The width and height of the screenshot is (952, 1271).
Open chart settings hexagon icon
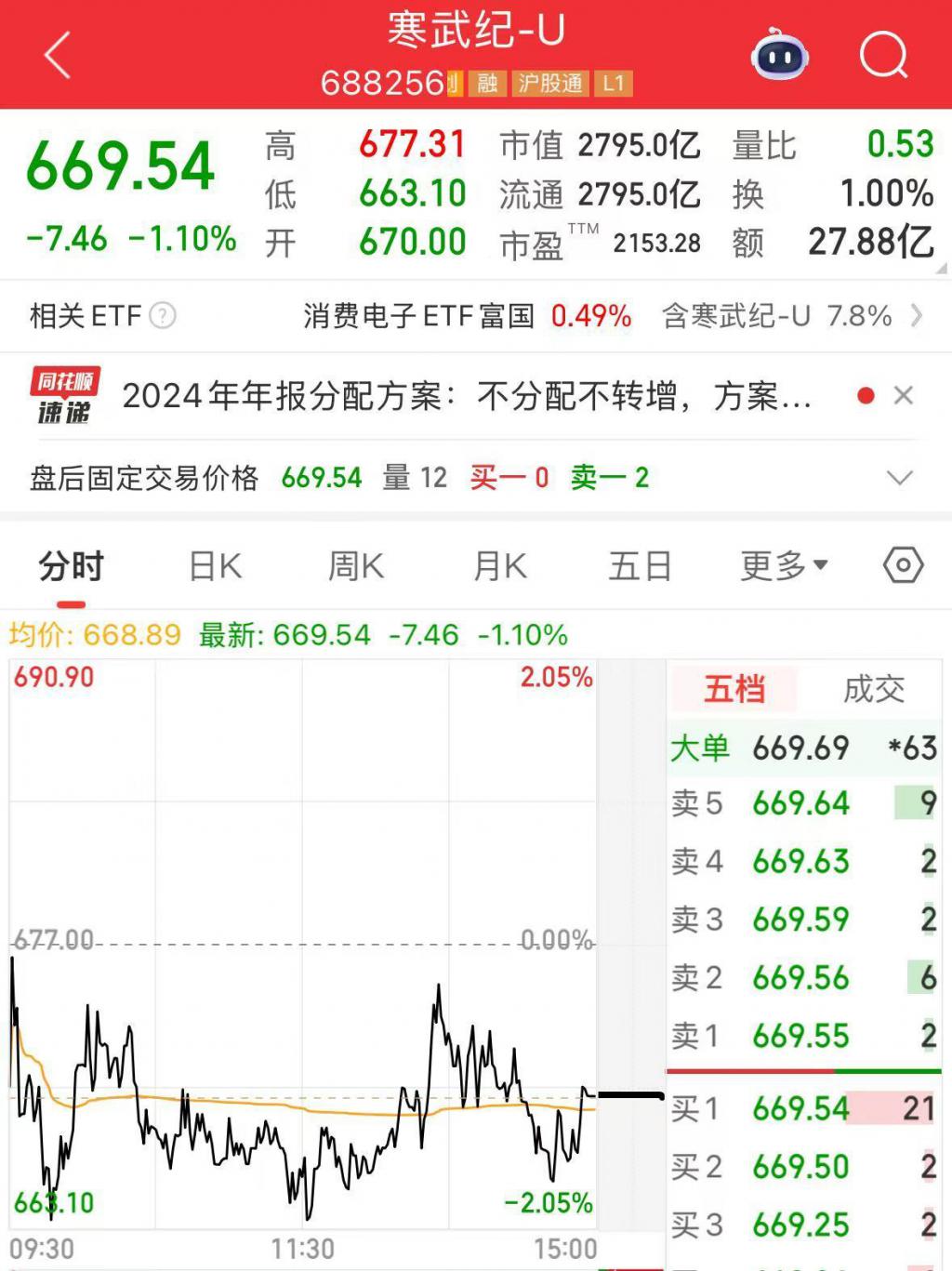coord(903,565)
